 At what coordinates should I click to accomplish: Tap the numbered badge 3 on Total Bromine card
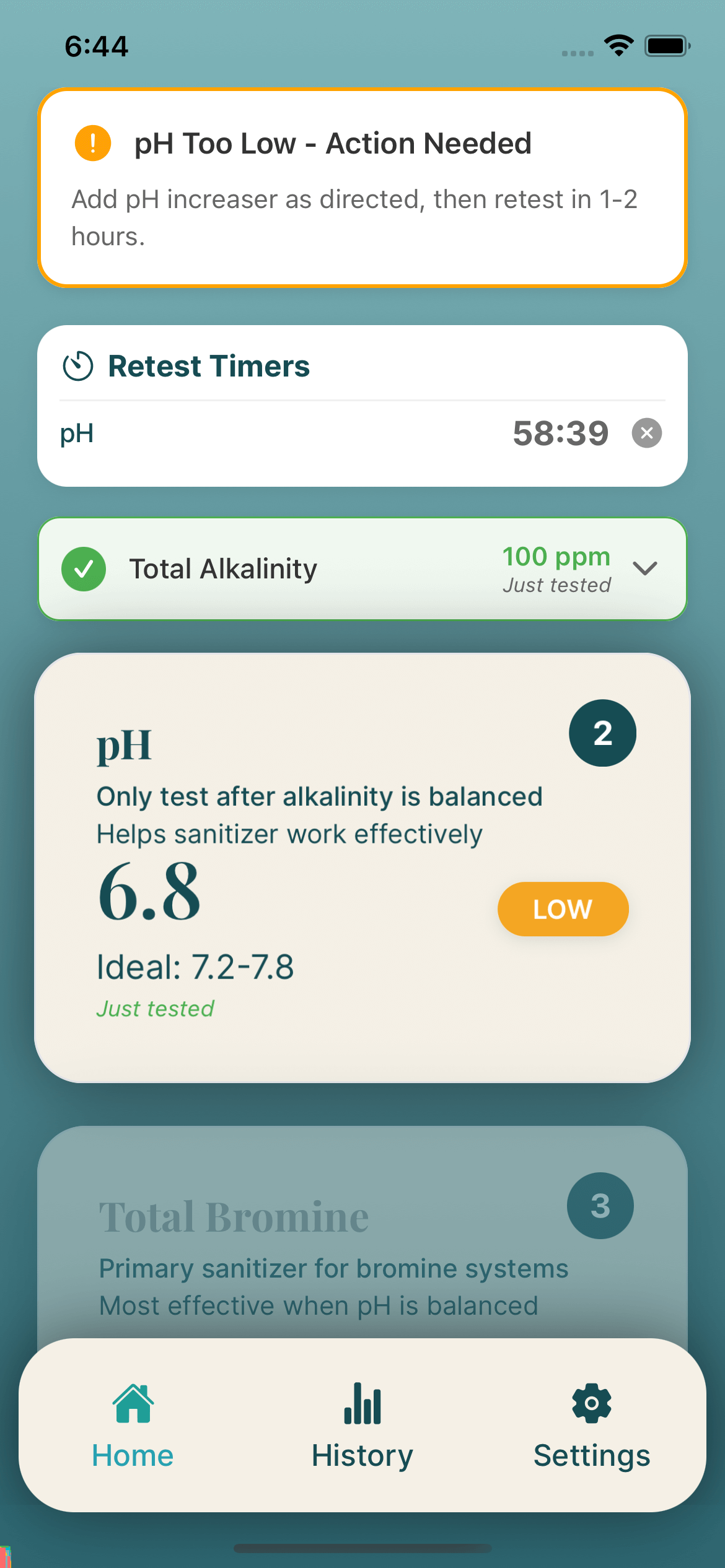pos(600,1205)
